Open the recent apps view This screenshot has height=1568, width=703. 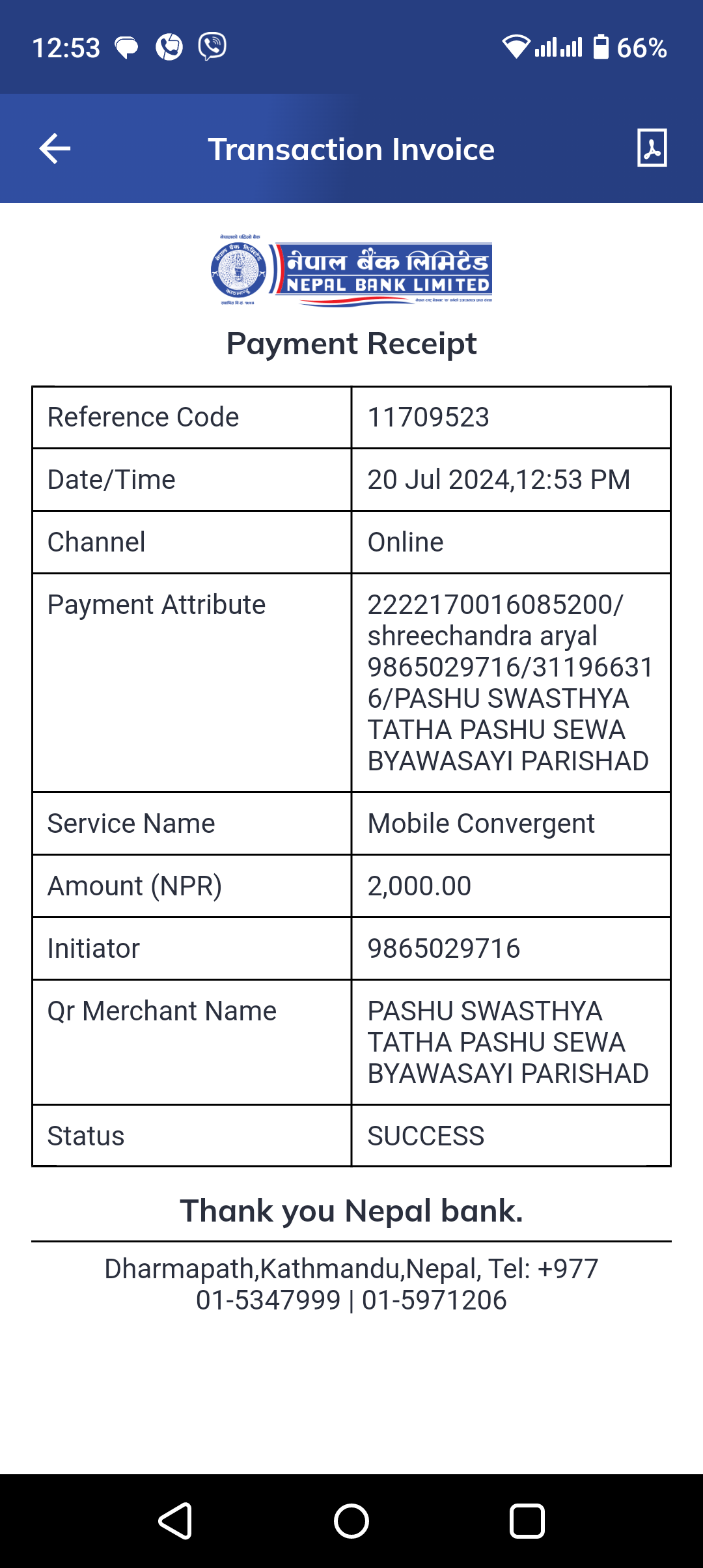[527, 1521]
